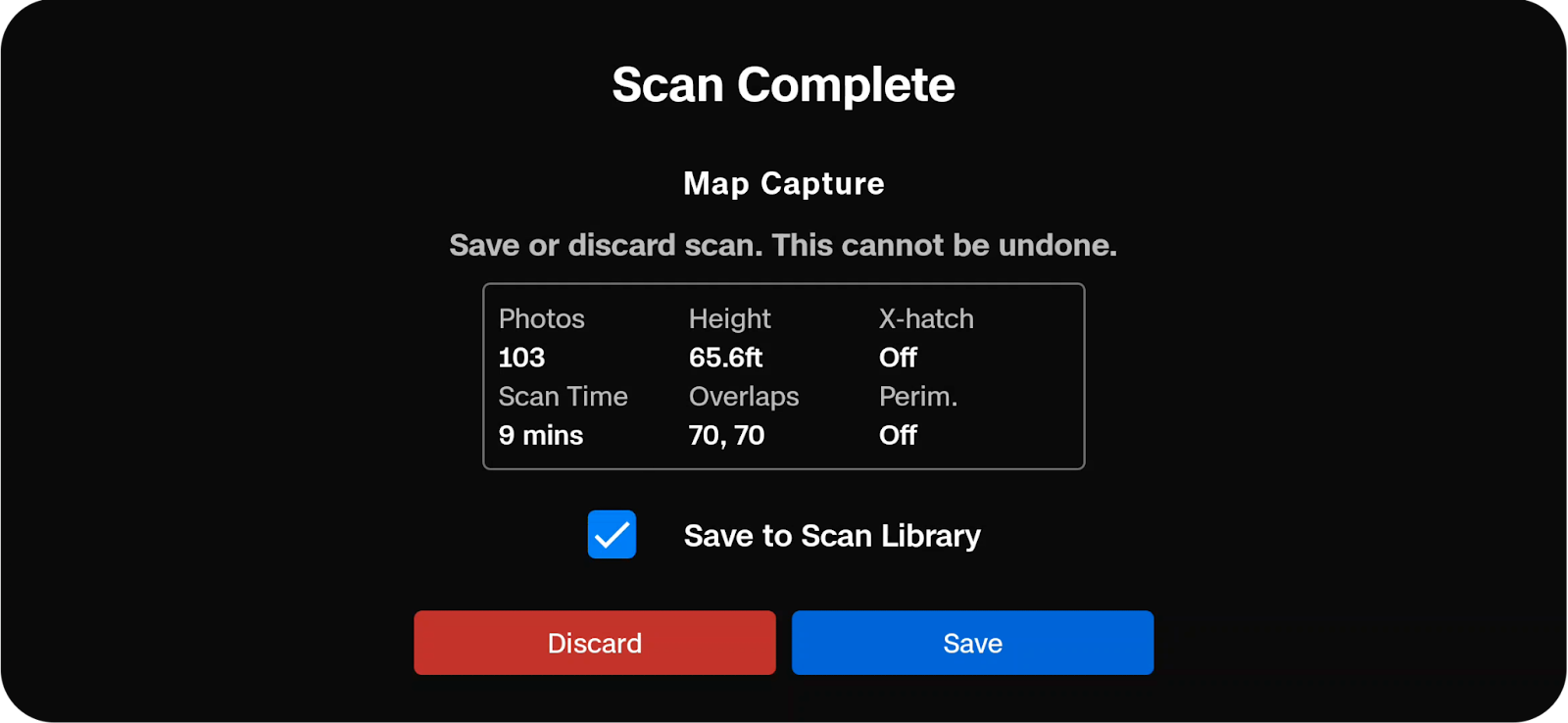Uncheck the Save to Scan Library checkbox
The width and height of the screenshot is (1568, 723).
tap(612, 535)
